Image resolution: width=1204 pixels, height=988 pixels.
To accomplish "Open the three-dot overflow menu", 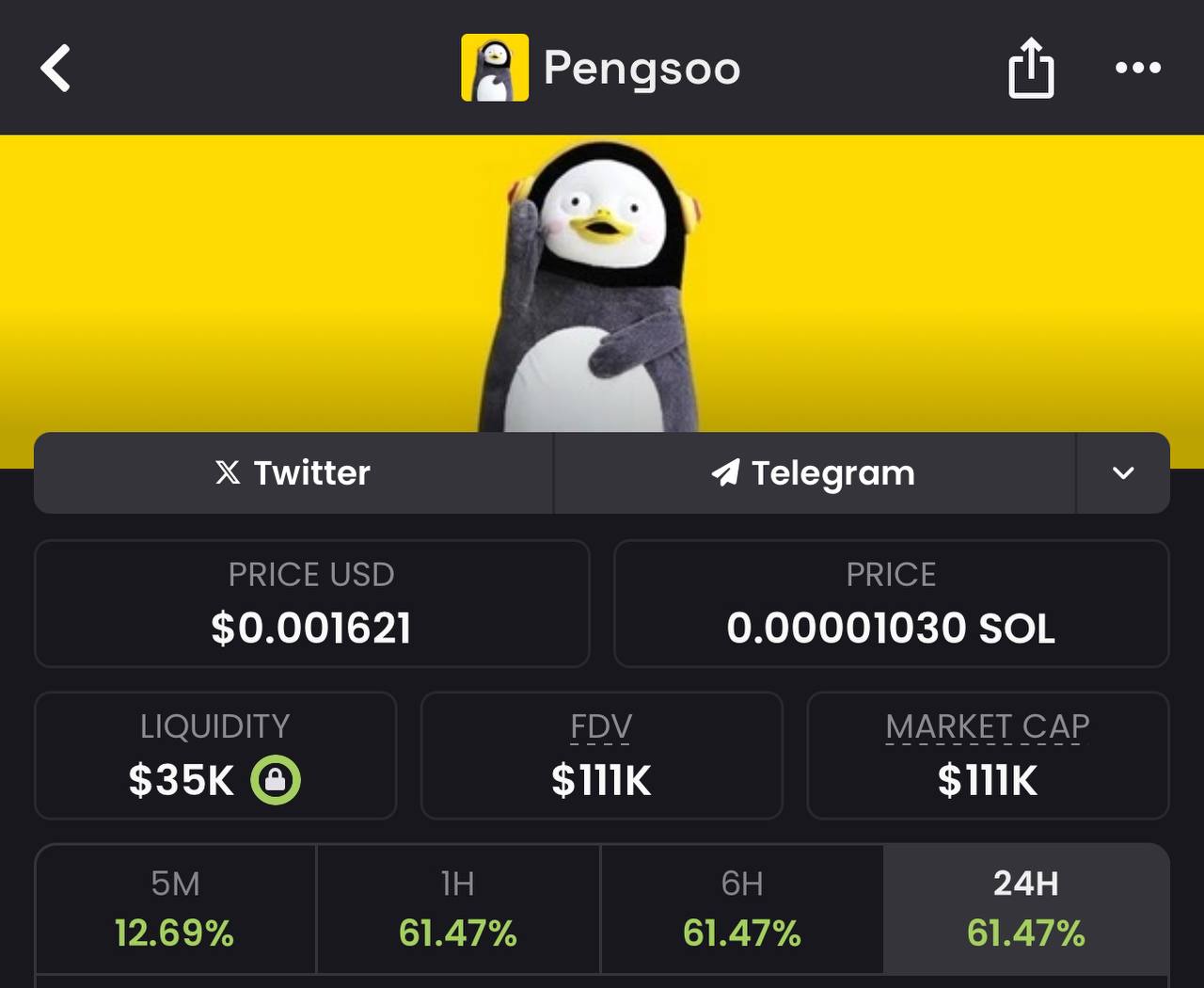I will point(1137,68).
